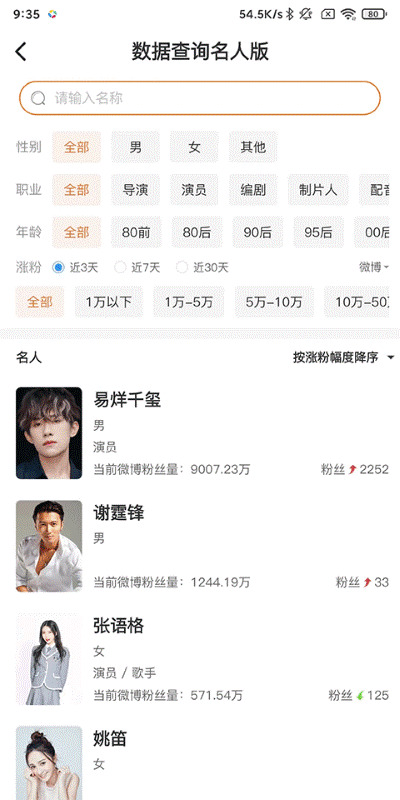Screen dimensions: 400x800
Task: Open the 按涨粉幅度降序 sort dropdown
Action: 343,358
